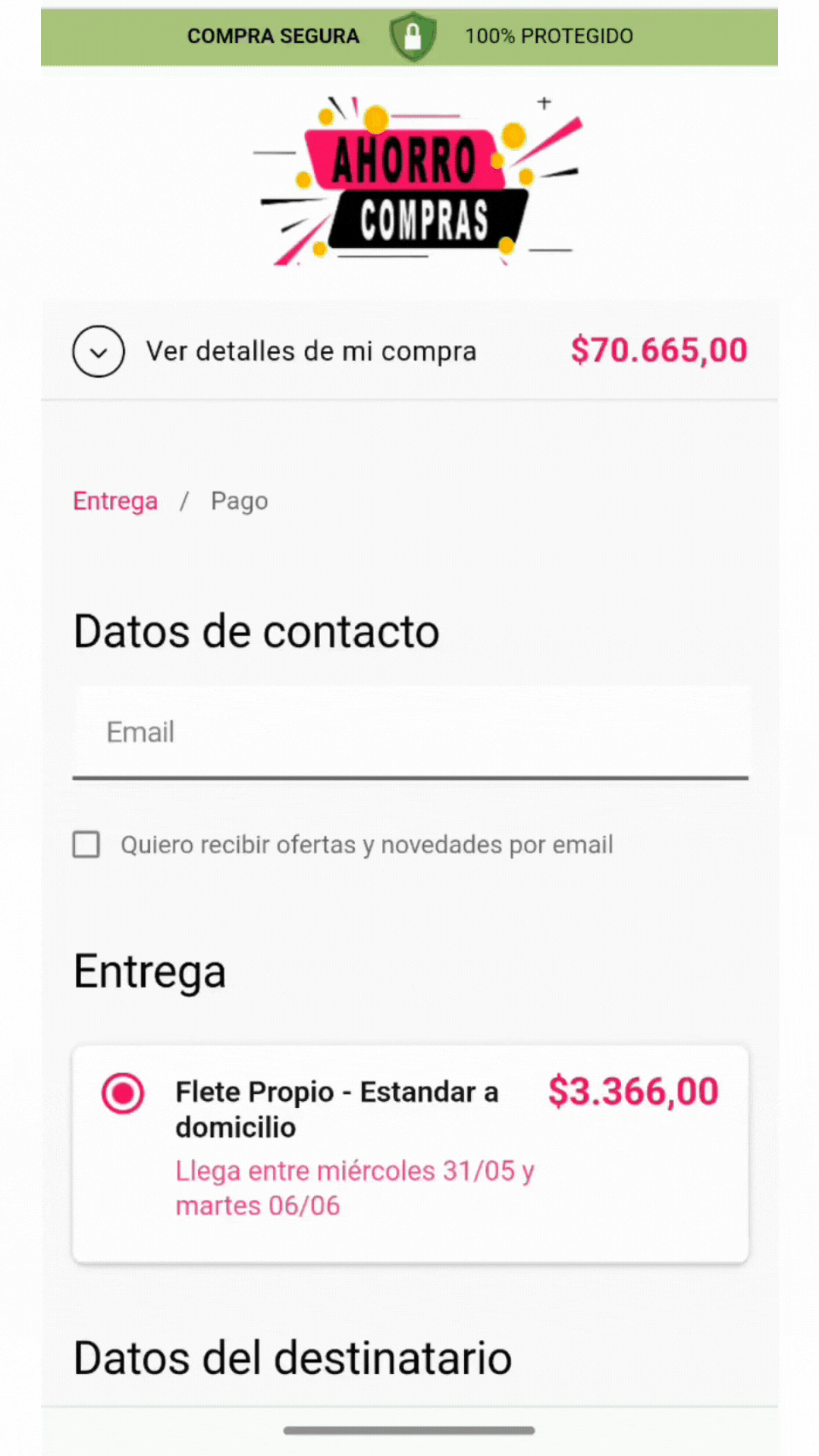819x1456 pixels.
Task: Tap the Email input field
Action: 410,733
